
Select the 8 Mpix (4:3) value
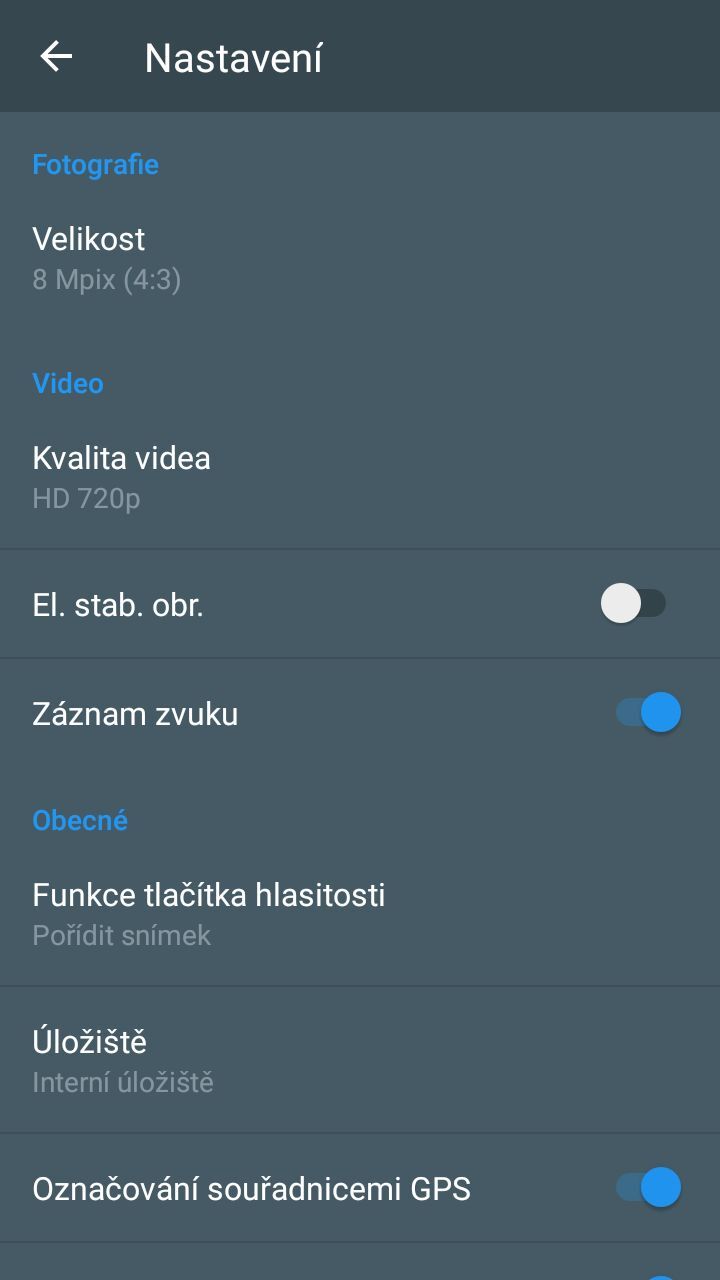click(107, 279)
